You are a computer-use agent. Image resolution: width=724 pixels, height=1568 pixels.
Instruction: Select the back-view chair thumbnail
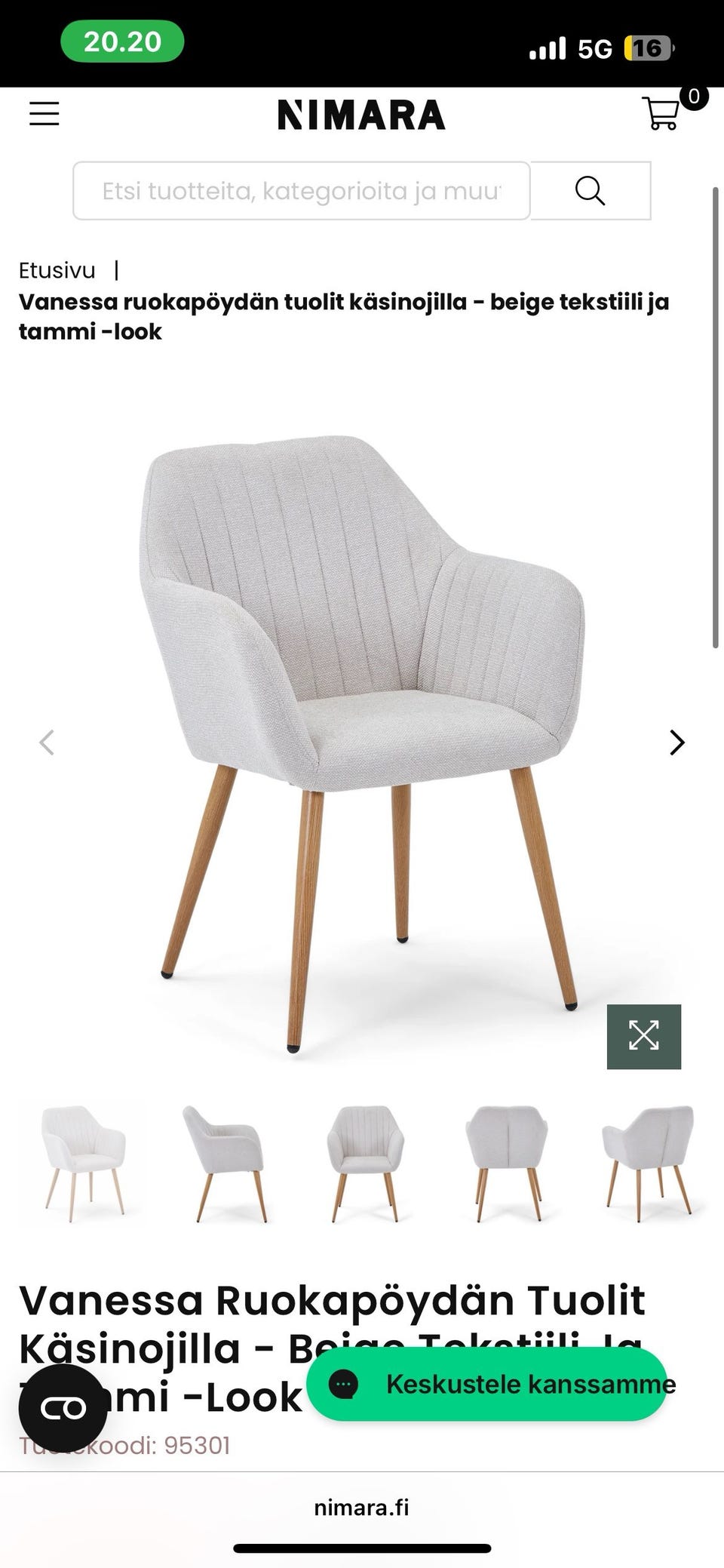(505, 1164)
